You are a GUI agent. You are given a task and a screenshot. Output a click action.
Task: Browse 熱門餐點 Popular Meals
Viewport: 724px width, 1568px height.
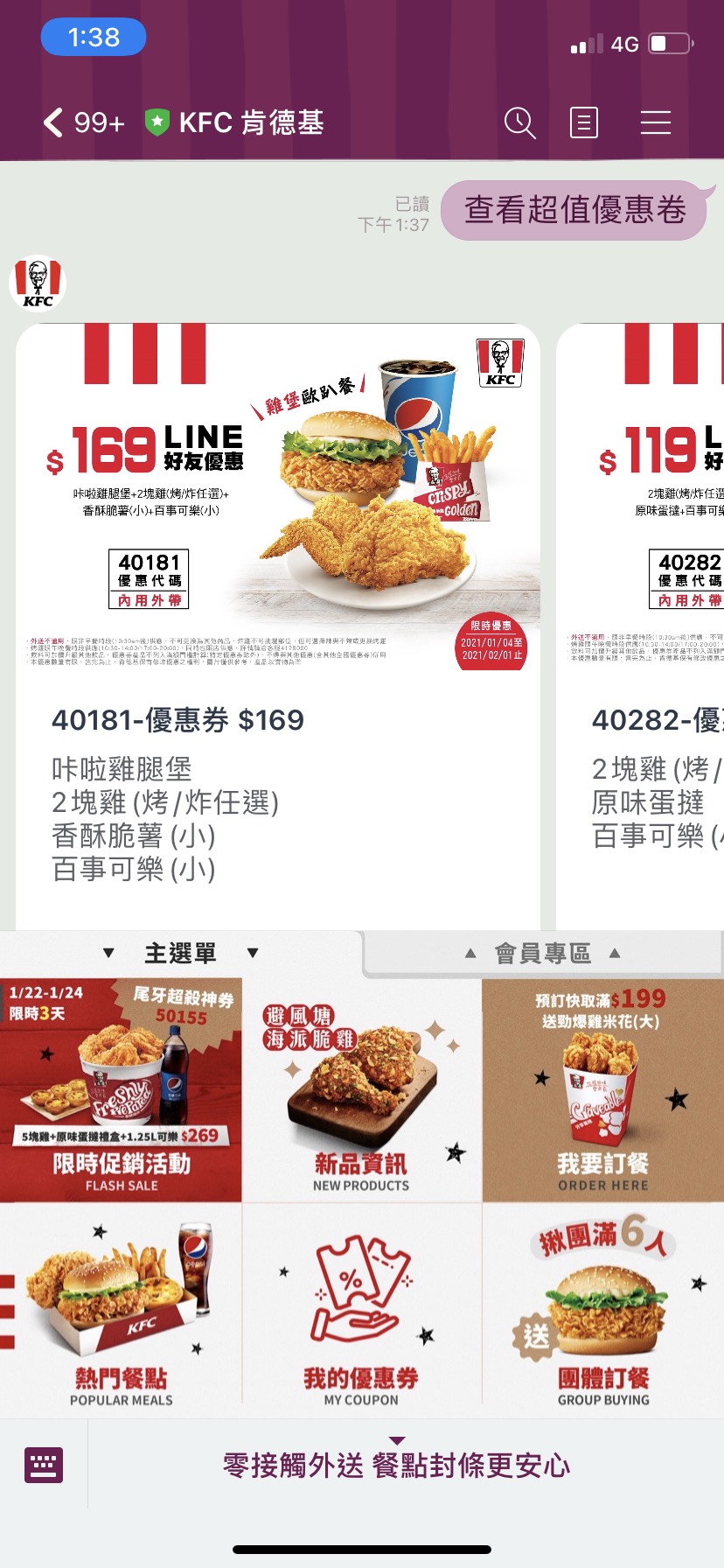click(x=121, y=1310)
